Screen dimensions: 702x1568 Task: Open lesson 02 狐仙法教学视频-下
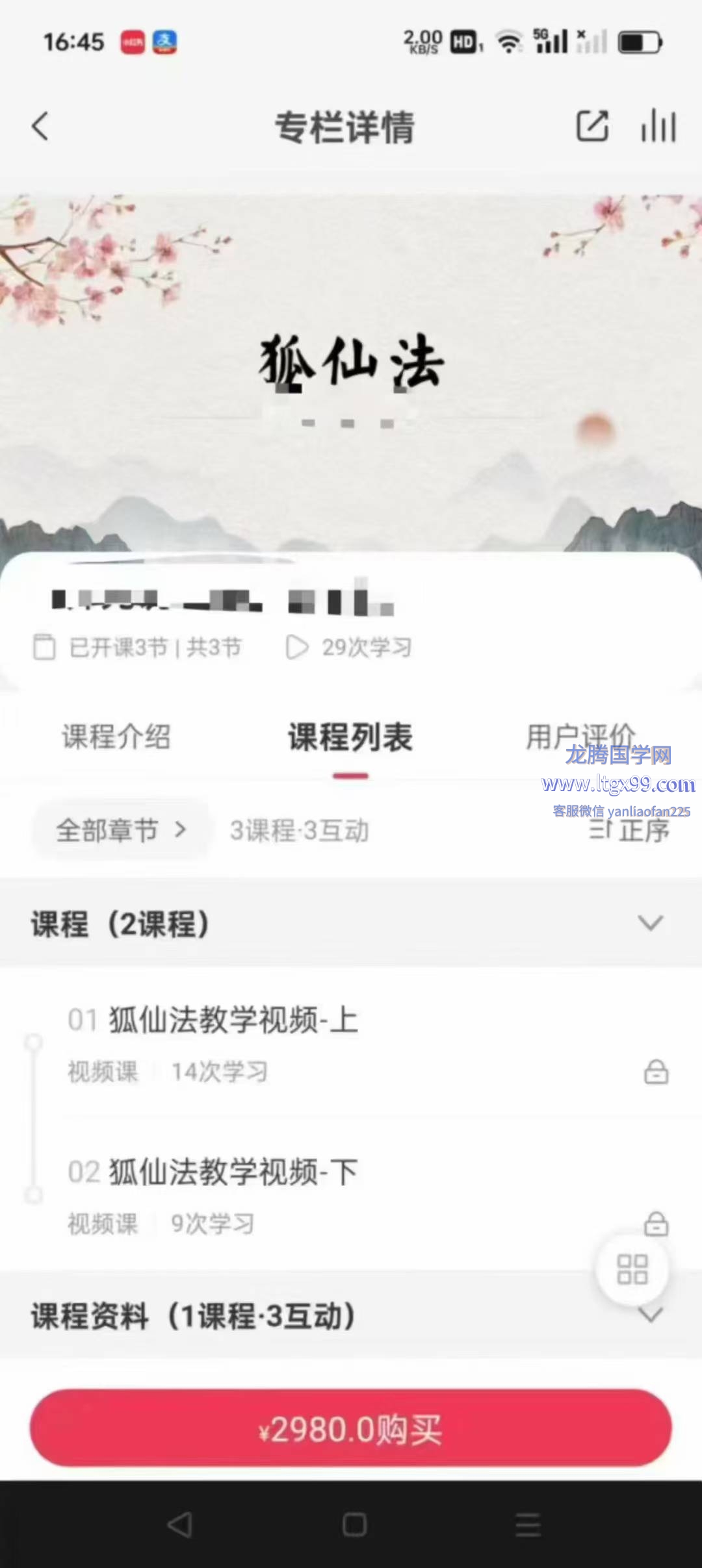233,1172
